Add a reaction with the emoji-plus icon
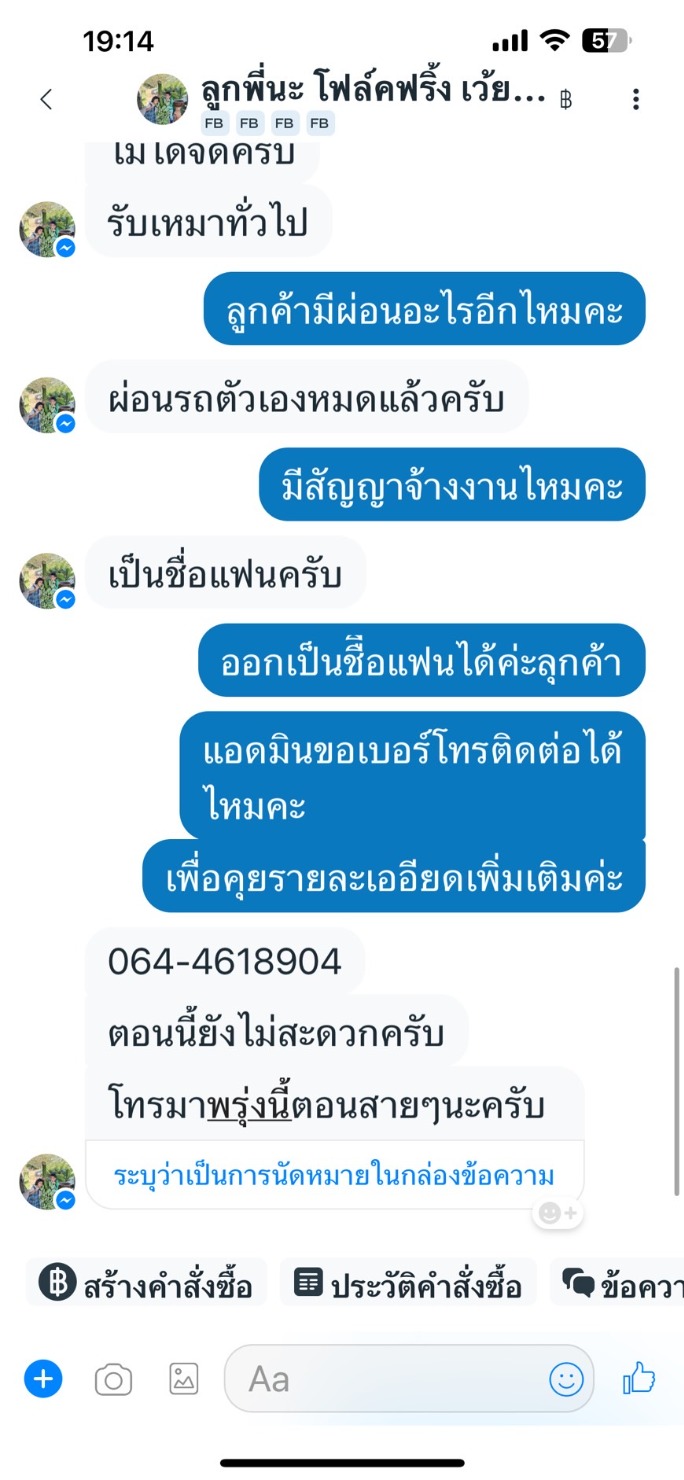684x1480 pixels. [557, 1213]
